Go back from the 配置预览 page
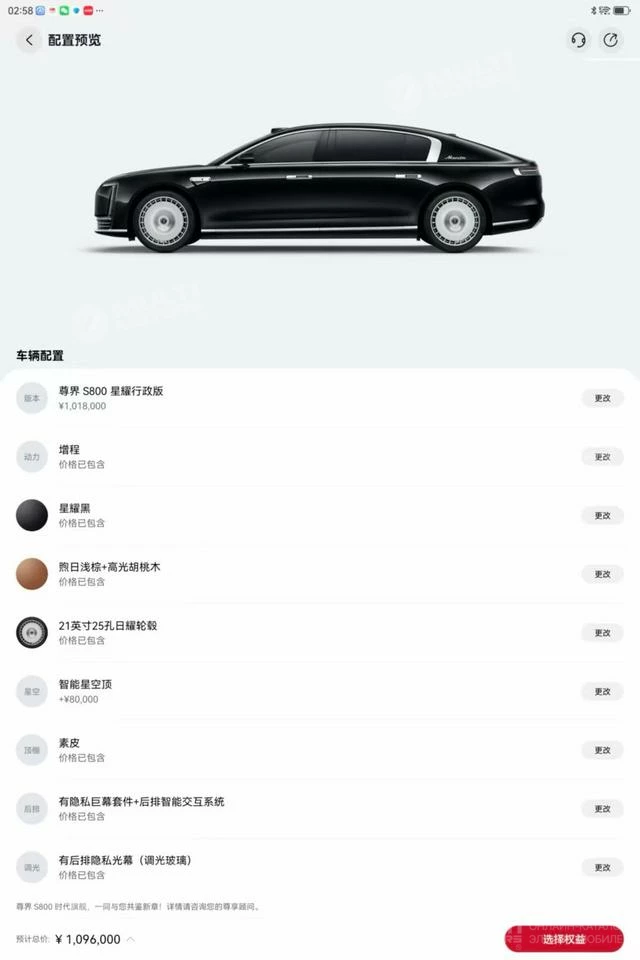The image size is (640, 960). (29, 40)
